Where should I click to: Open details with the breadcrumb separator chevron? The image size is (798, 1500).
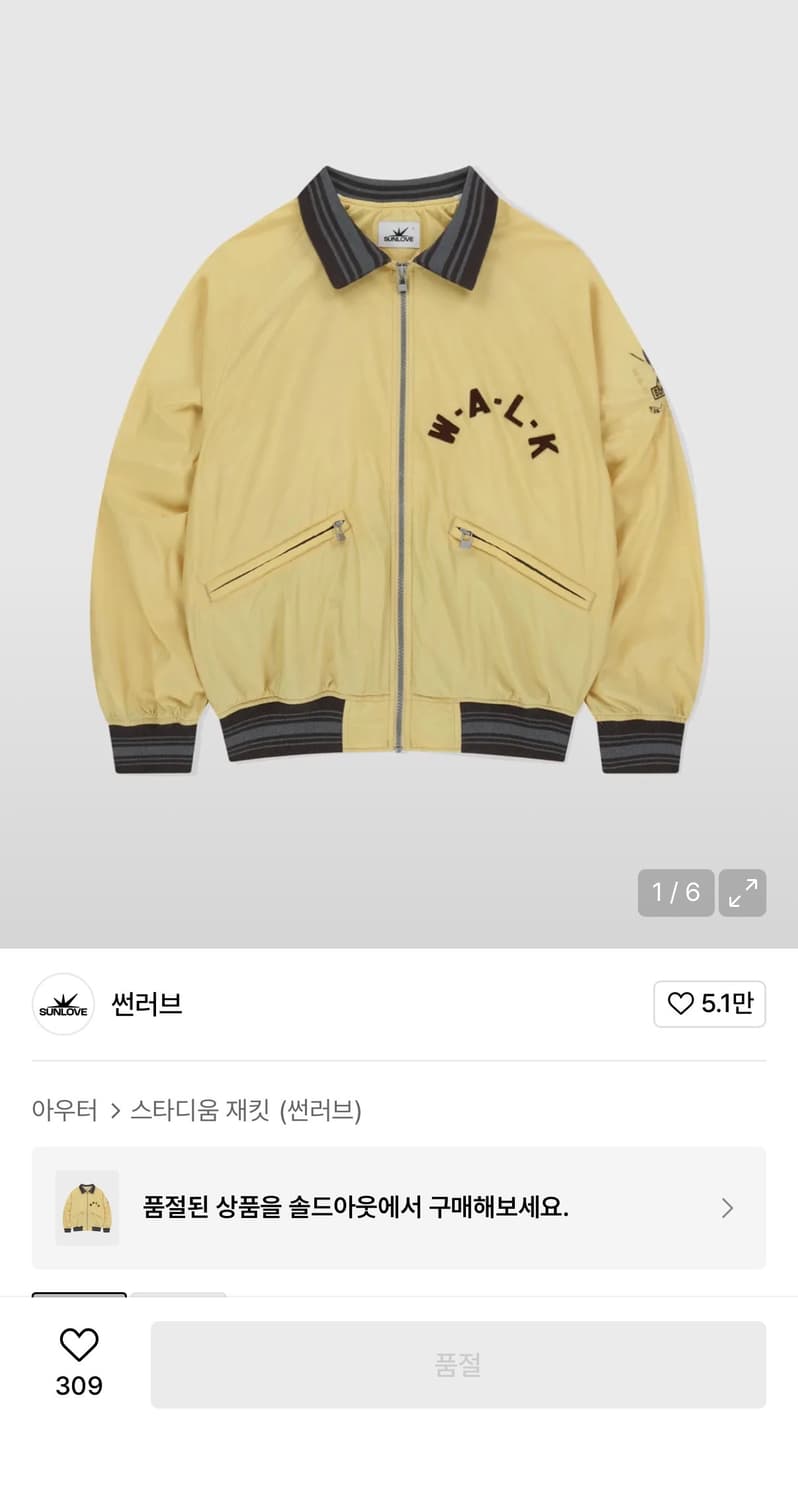click(116, 1110)
